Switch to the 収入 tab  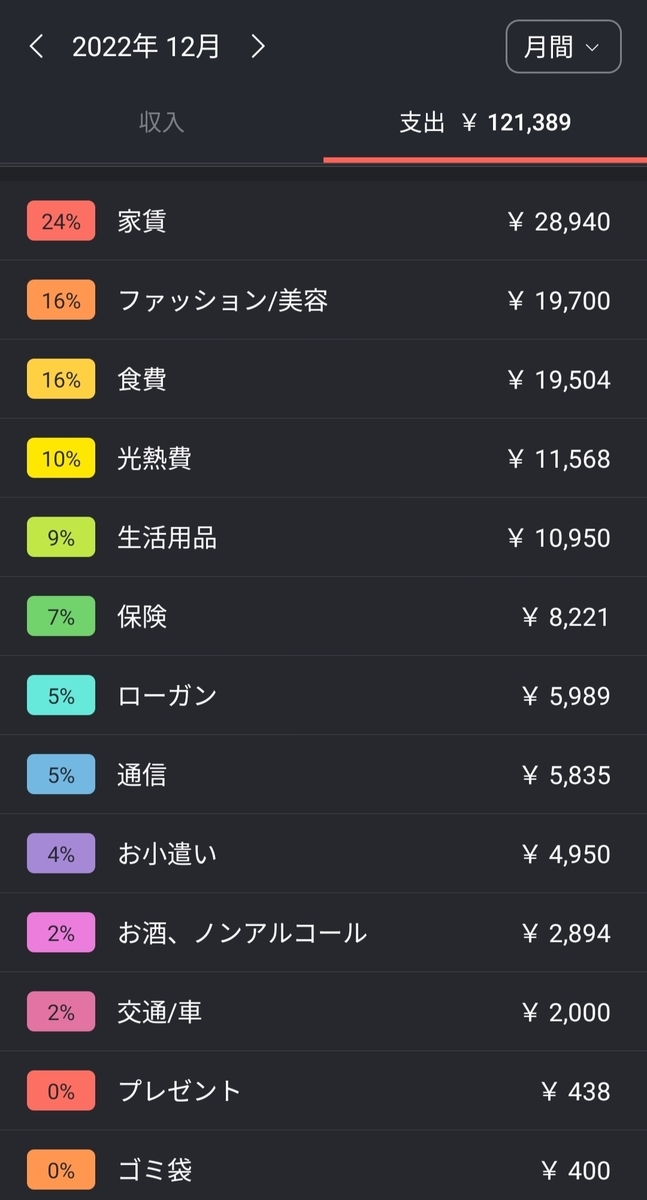[162, 123]
